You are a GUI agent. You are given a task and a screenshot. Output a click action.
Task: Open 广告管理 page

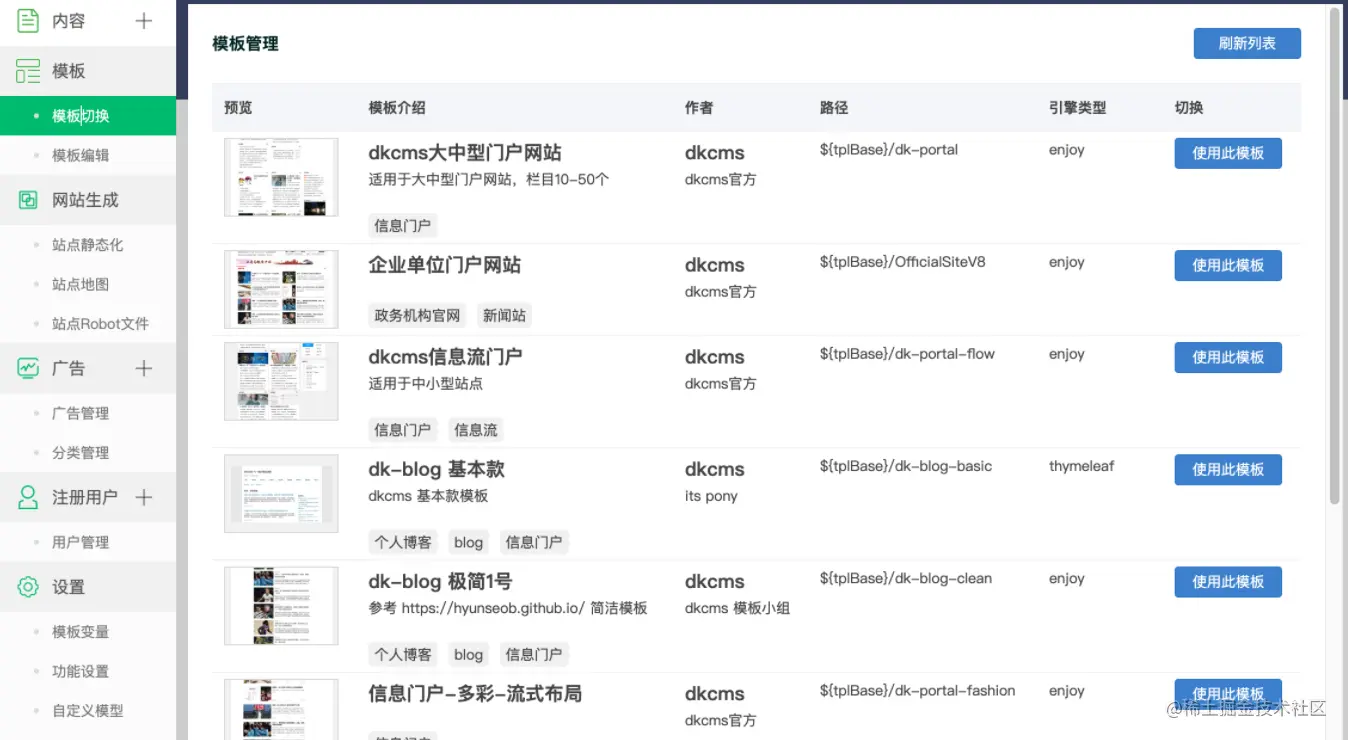click(81, 413)
